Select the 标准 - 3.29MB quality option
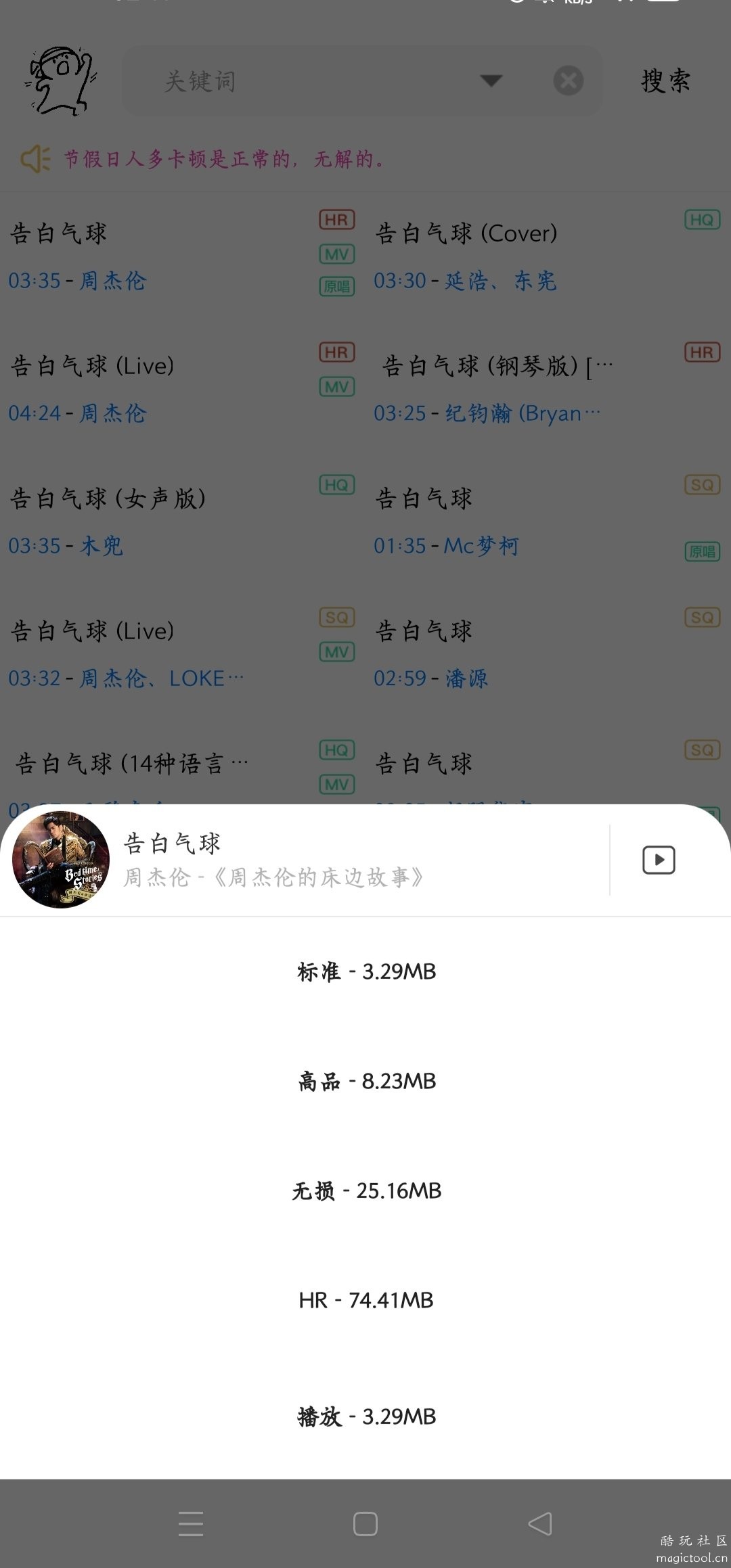 click(x=365, y=972)
